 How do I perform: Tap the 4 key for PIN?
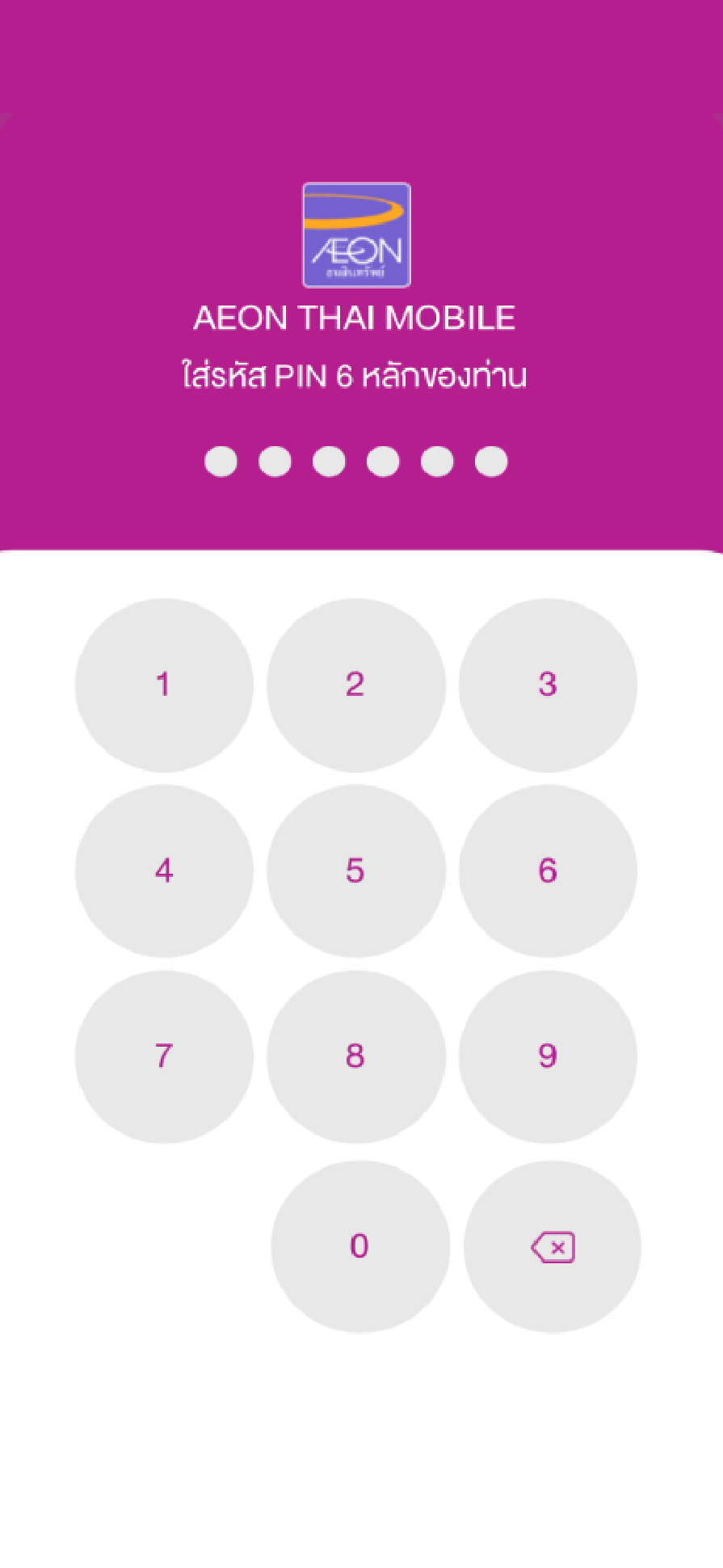(x=164, y=870)
